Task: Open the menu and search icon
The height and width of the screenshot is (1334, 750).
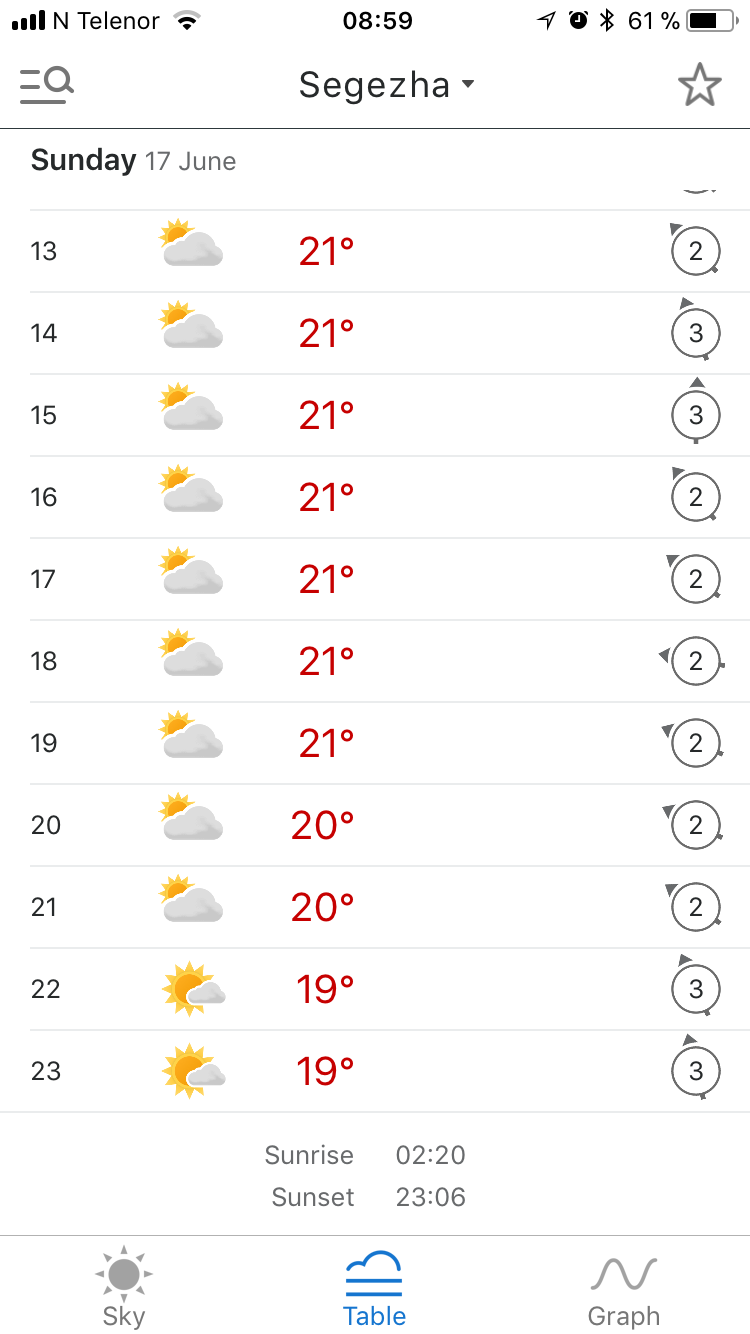Action: (47, 85)
